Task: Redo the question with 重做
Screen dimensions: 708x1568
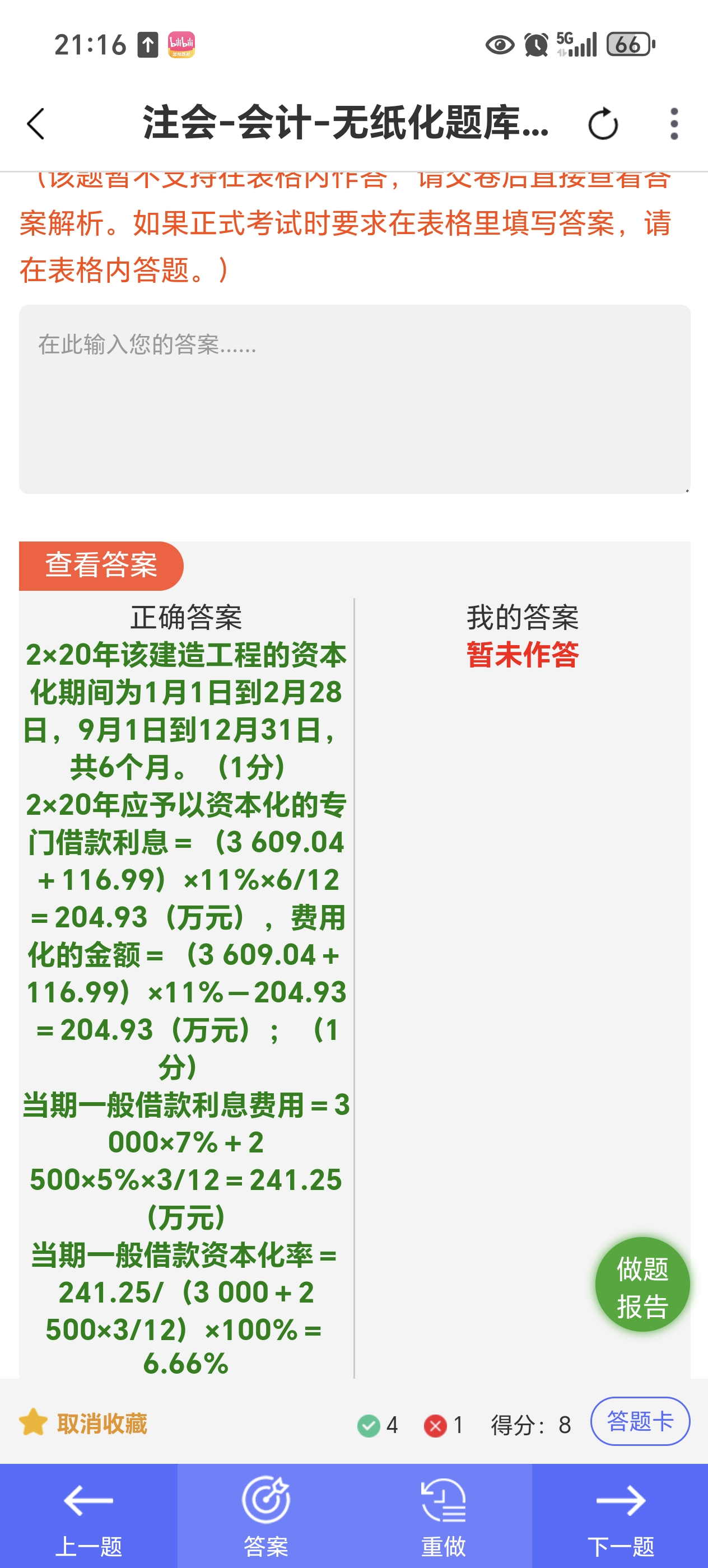Action: click(x=443, y=1516)
